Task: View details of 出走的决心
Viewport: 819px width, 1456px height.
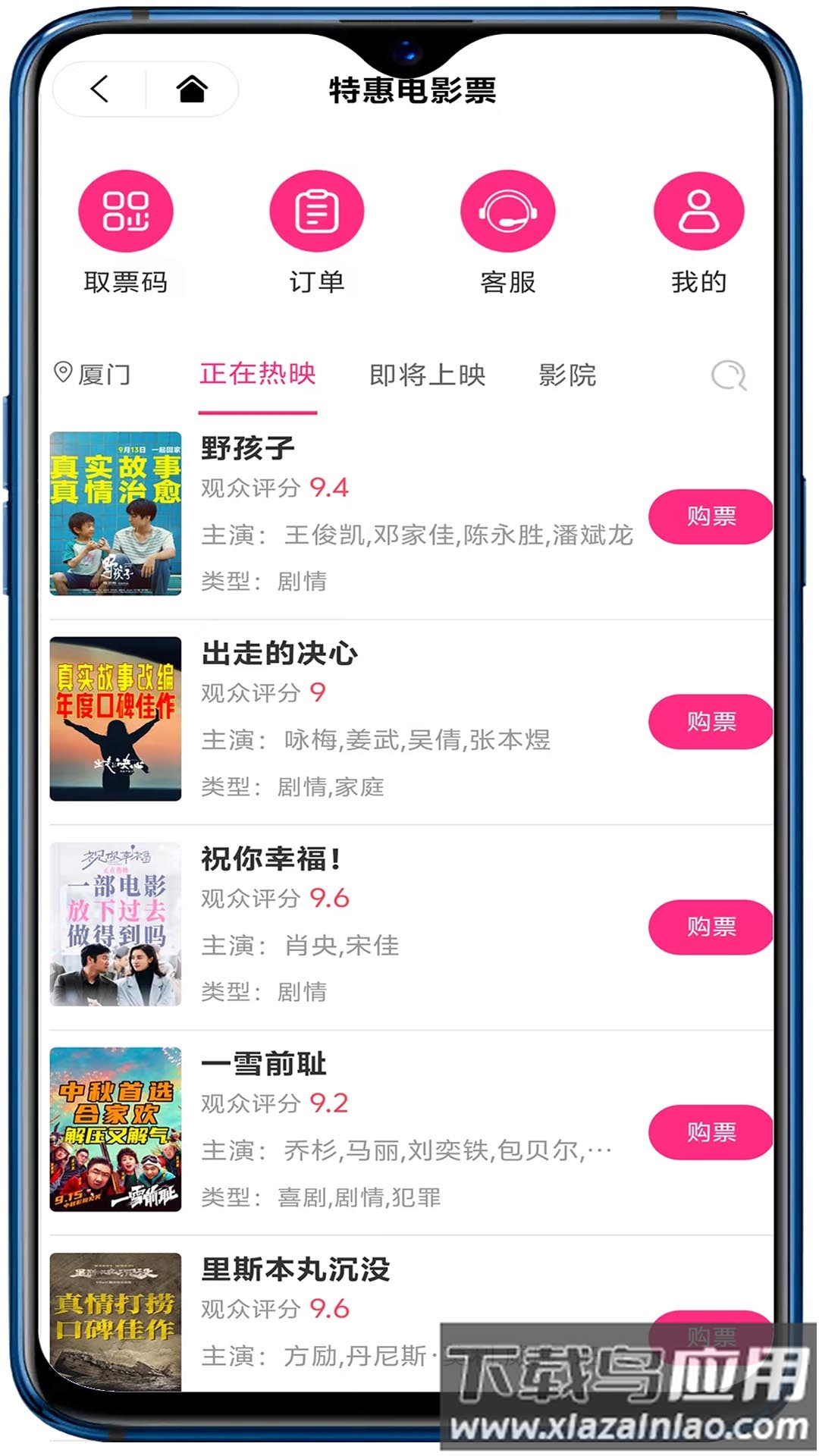Action: [280, 654]
